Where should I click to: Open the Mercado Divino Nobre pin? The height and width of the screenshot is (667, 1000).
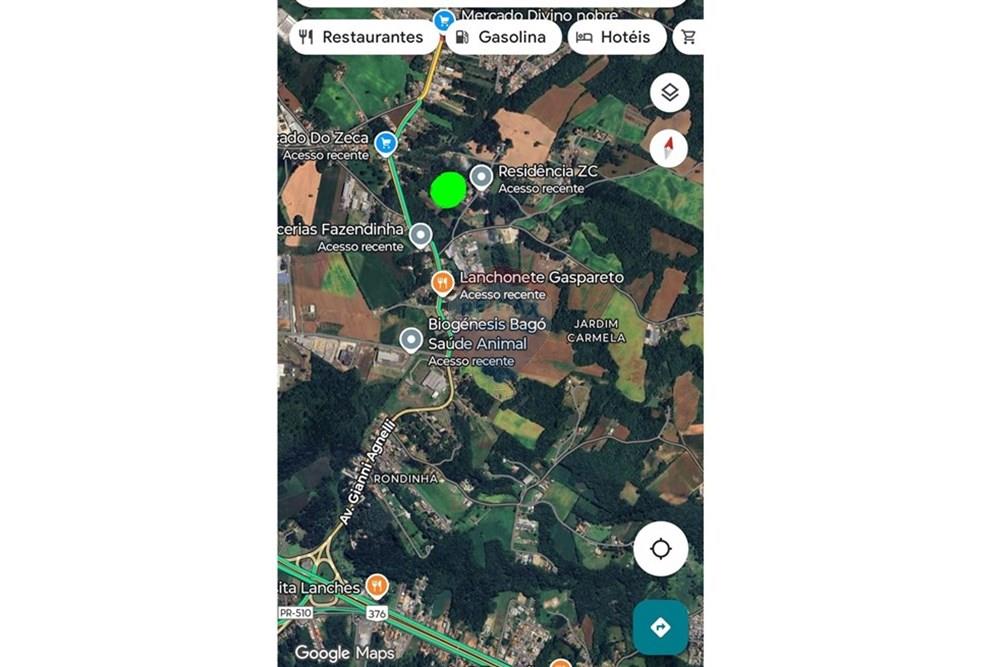pos(444,19)
